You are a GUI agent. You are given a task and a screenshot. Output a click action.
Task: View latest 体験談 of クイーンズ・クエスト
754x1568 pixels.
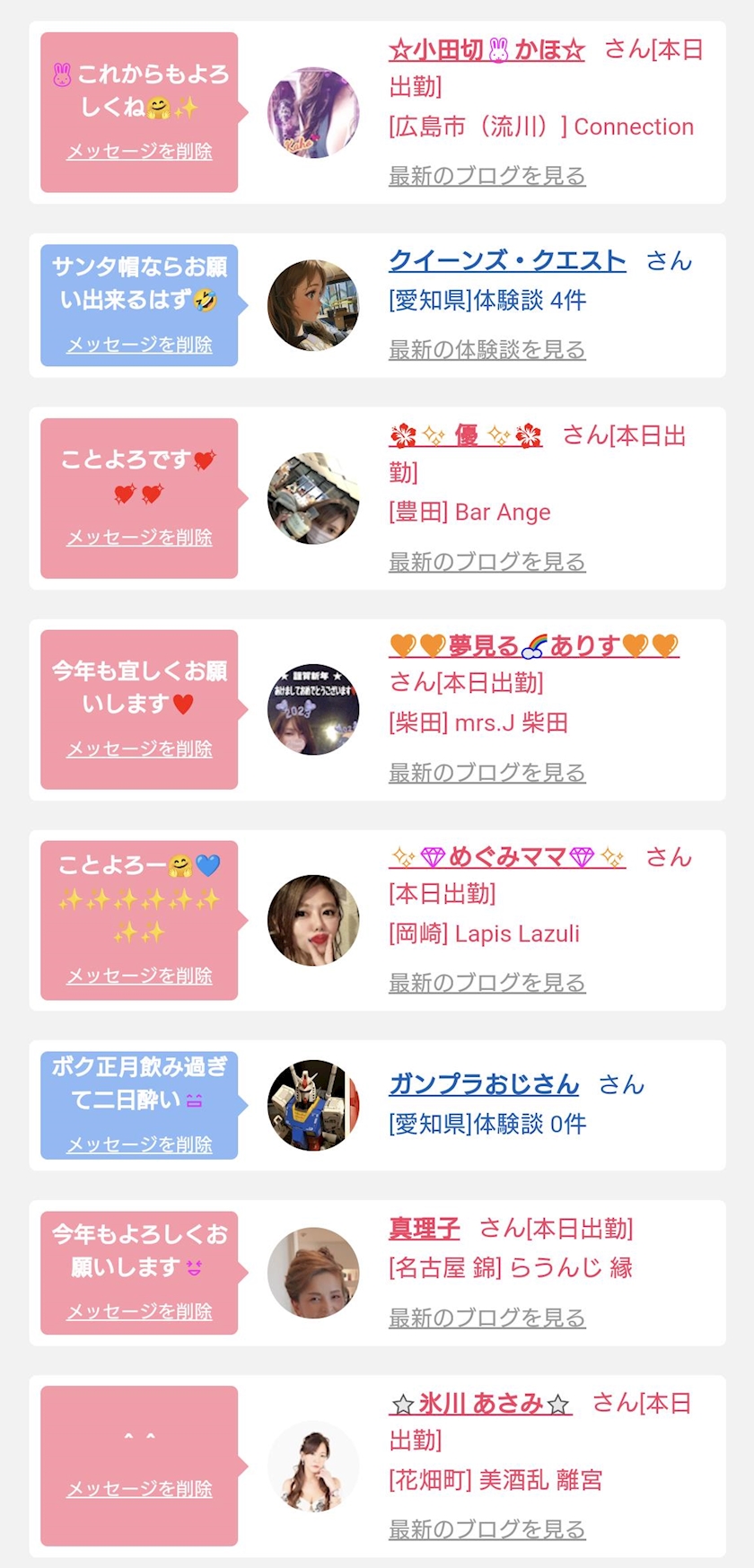(487, 350)
